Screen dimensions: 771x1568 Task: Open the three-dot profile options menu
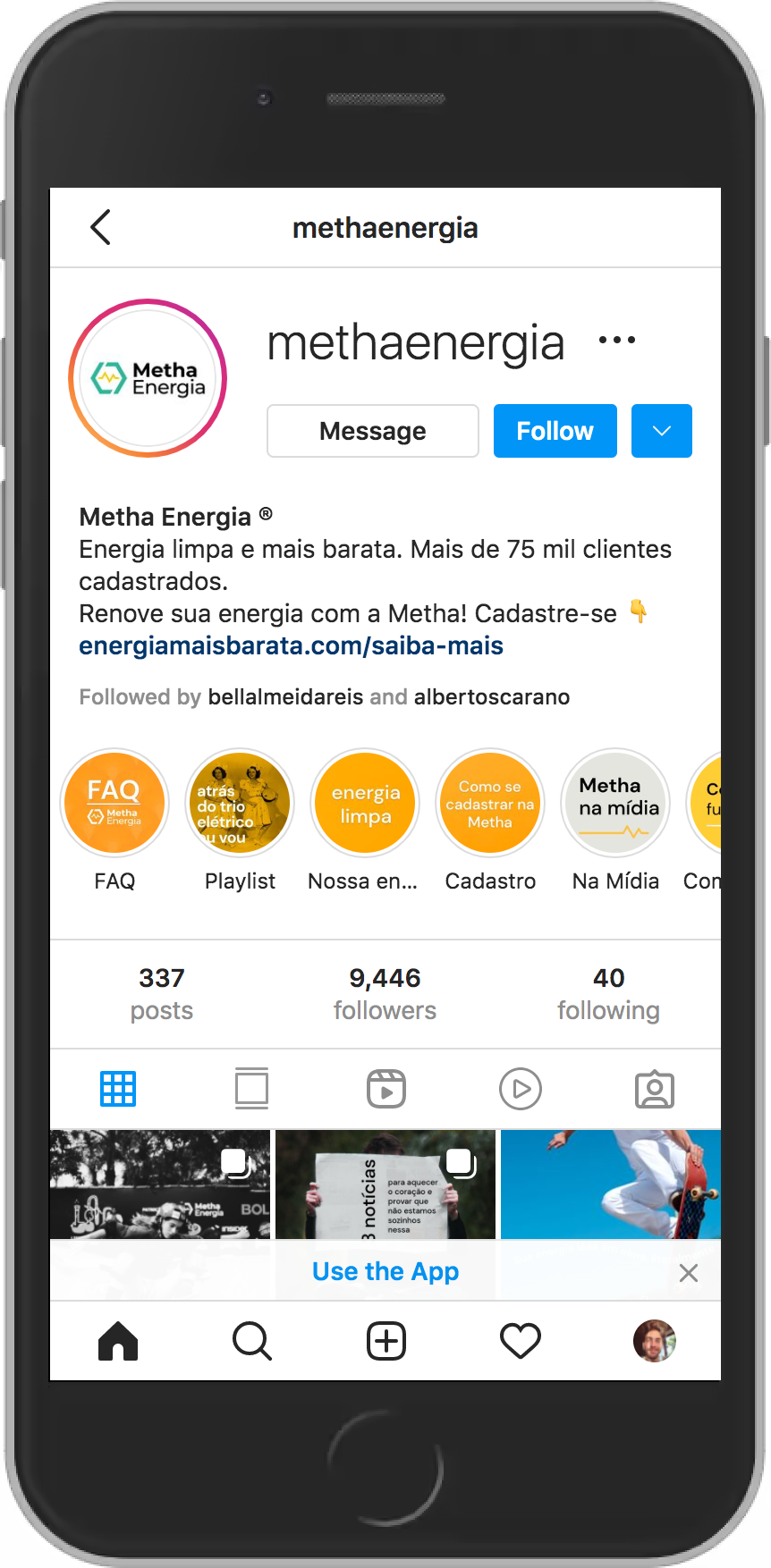(616, 340)
